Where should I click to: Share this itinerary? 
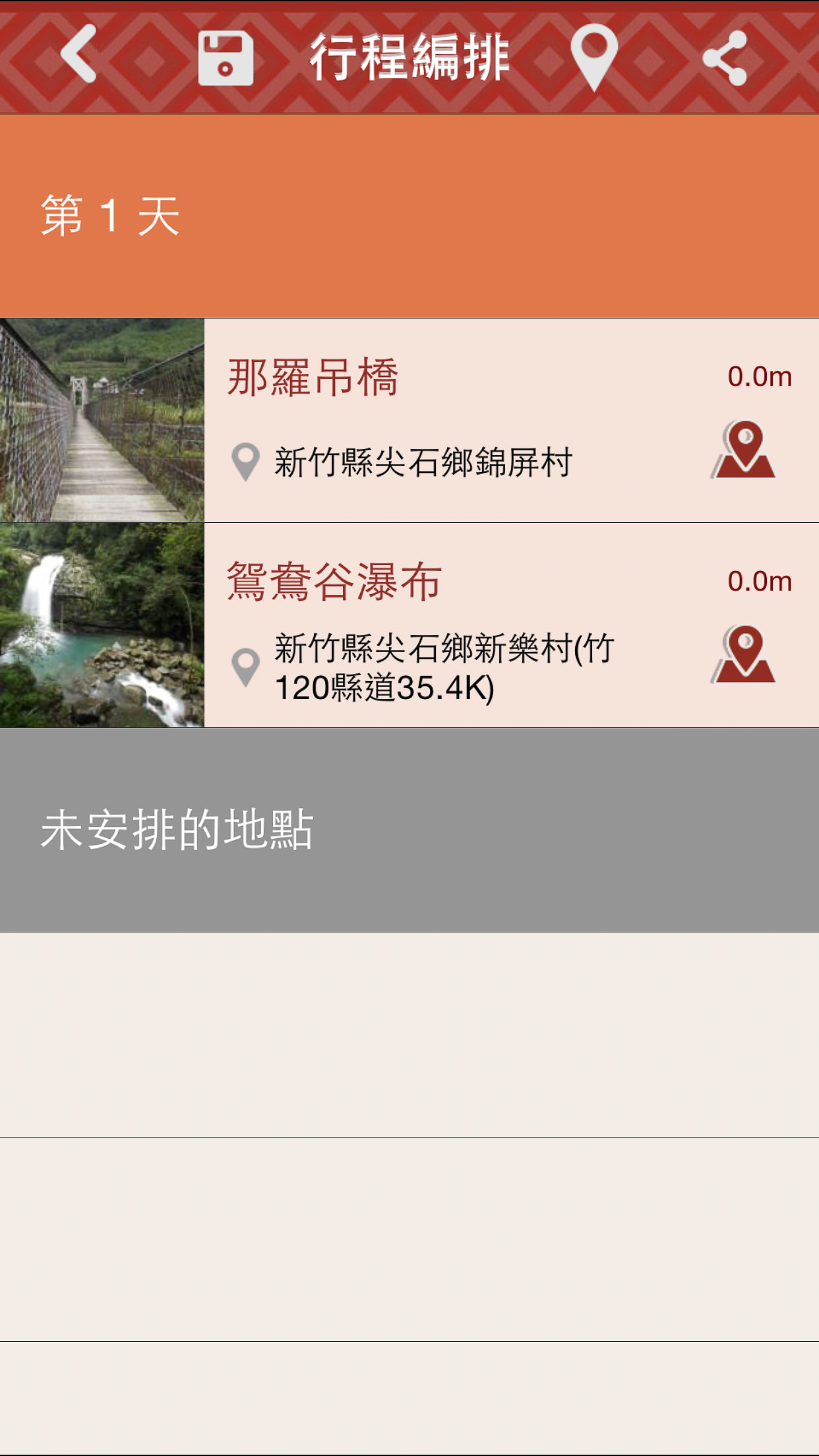point(725,58)
